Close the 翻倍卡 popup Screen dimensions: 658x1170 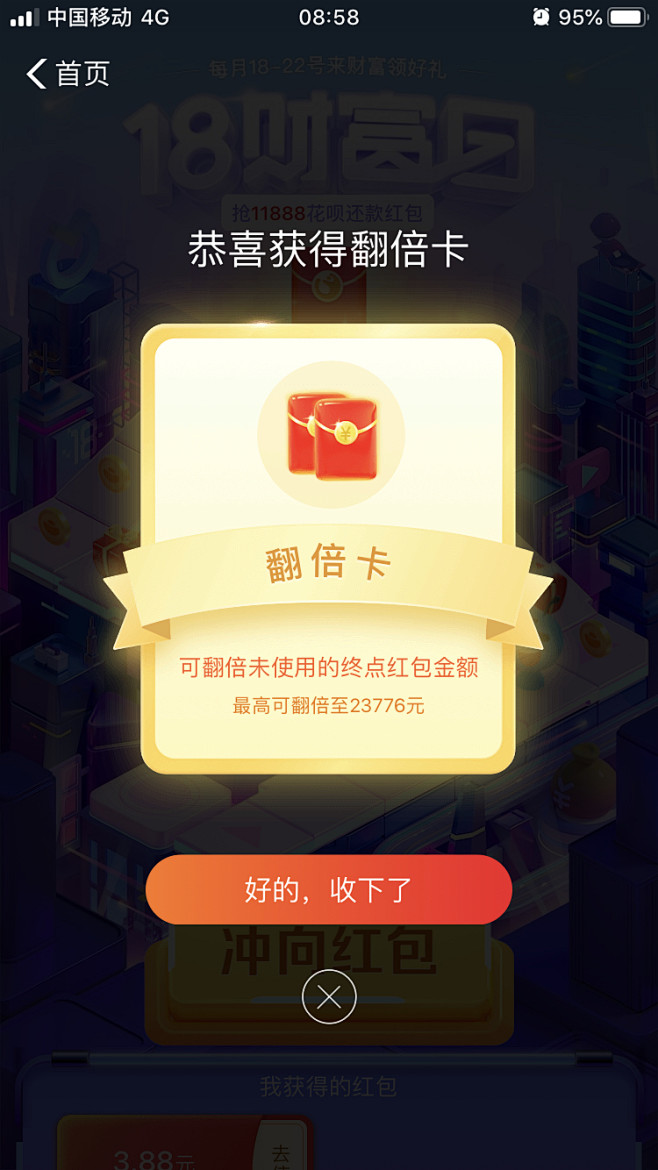[x=329, y=997]
